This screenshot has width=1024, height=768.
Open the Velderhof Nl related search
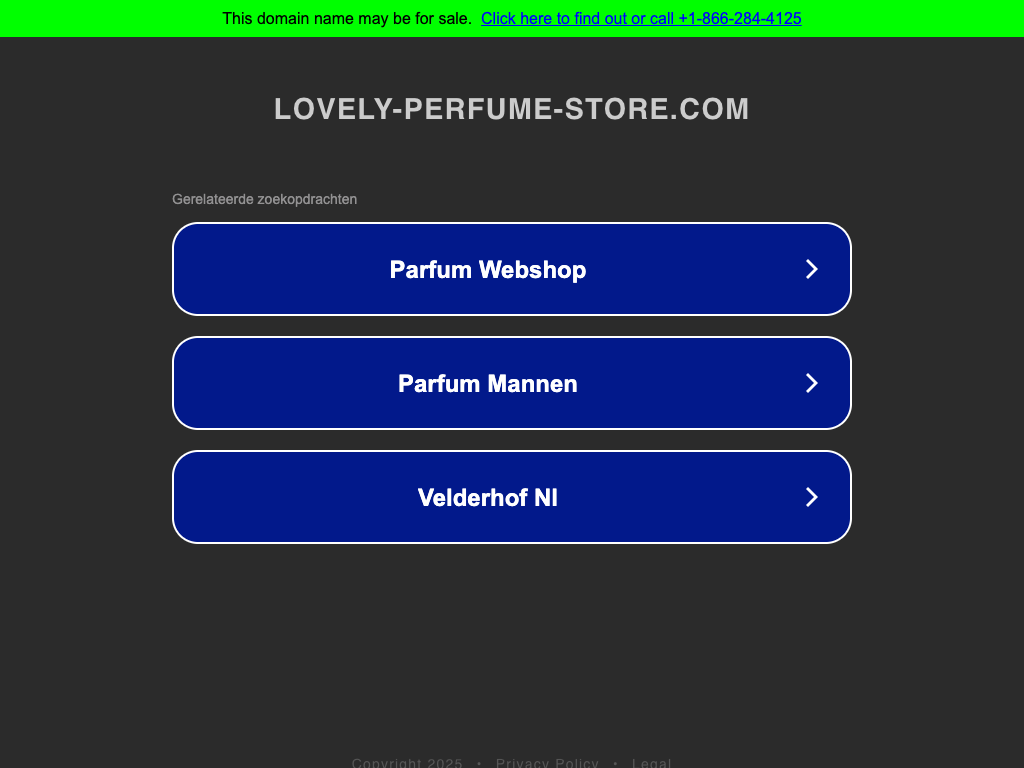coord(511,497)
